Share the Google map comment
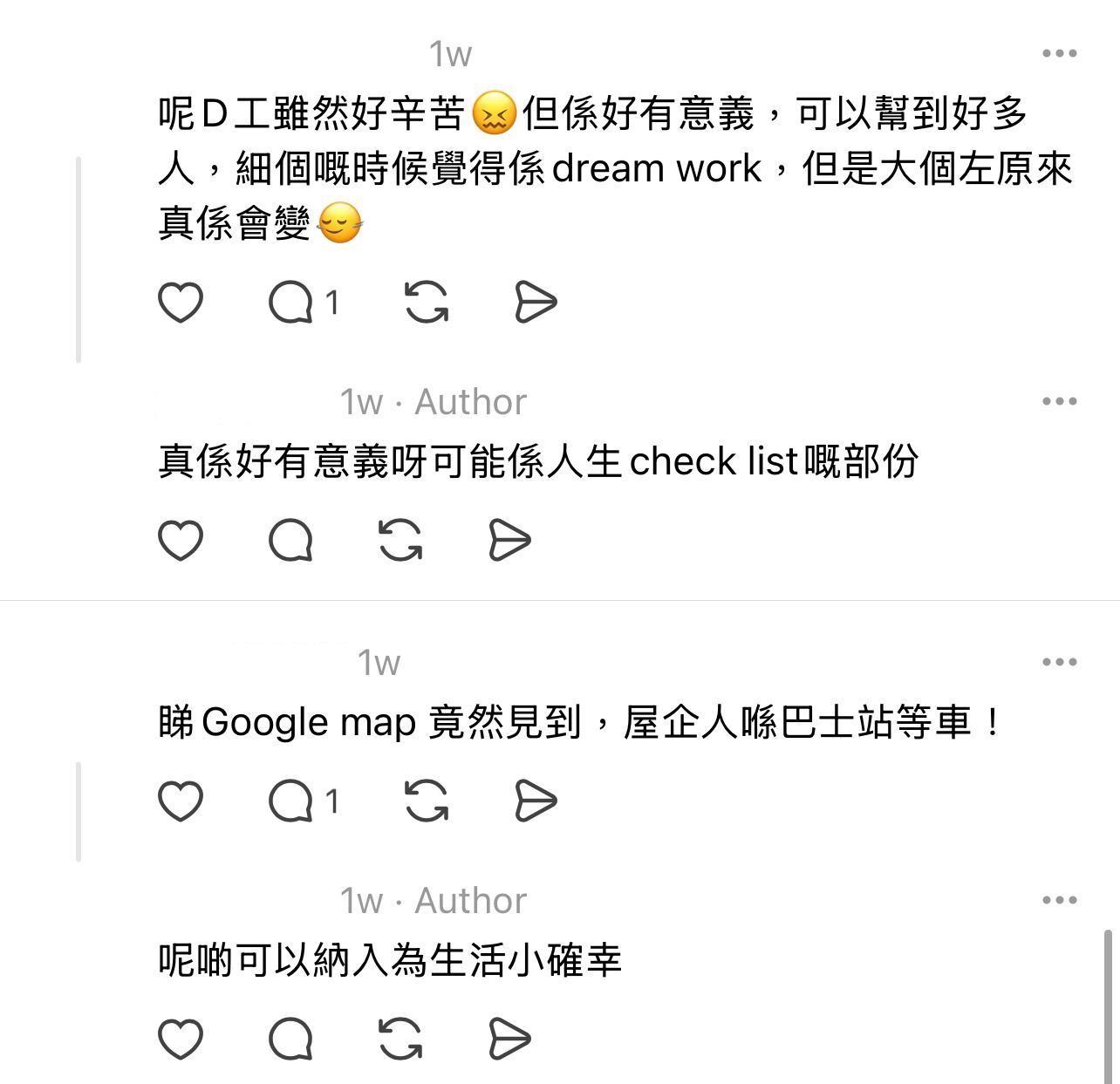This screenshot has width=1120, height=1084. [535, 801]
